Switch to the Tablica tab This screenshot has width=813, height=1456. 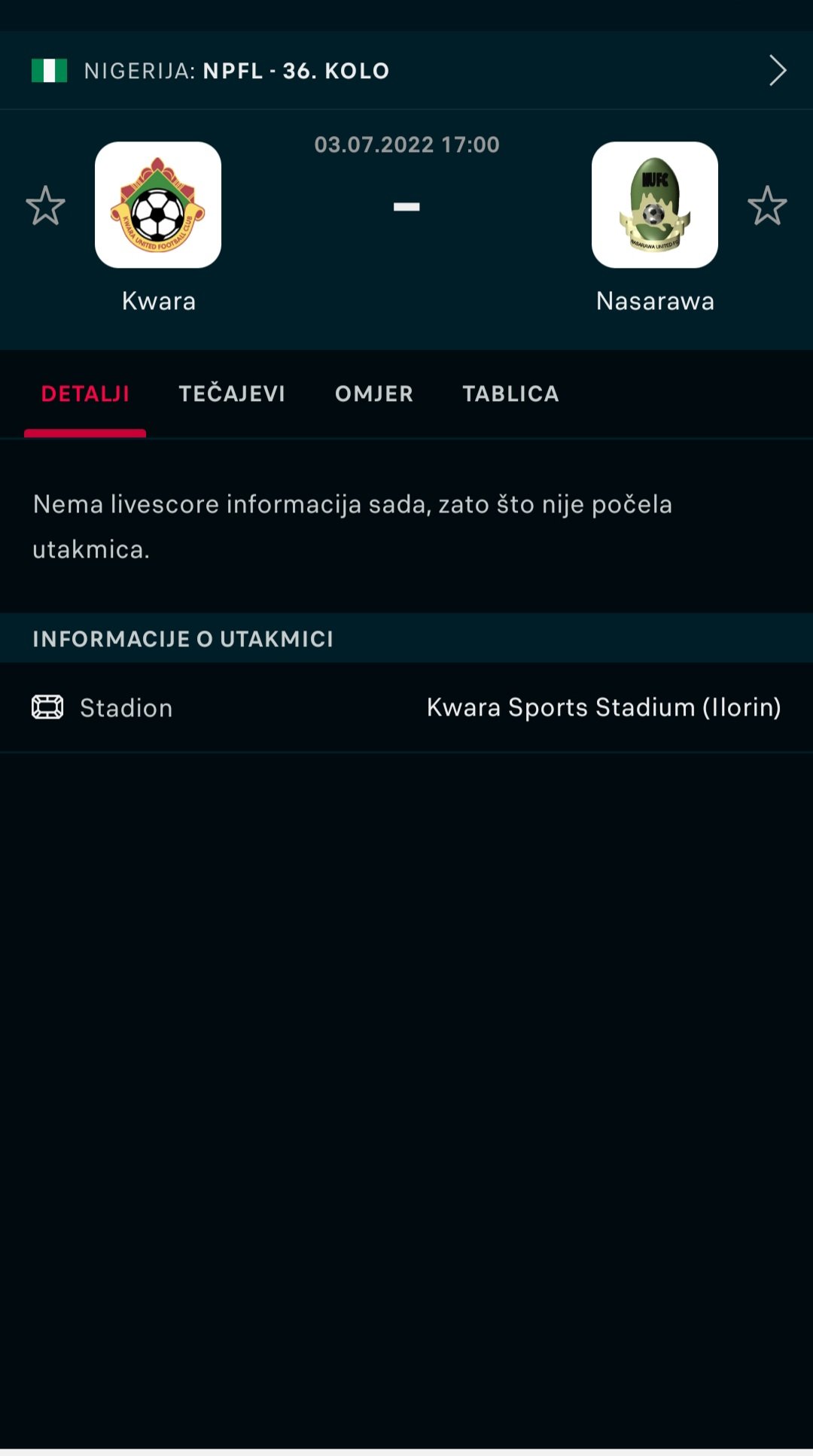click(510, 394)
